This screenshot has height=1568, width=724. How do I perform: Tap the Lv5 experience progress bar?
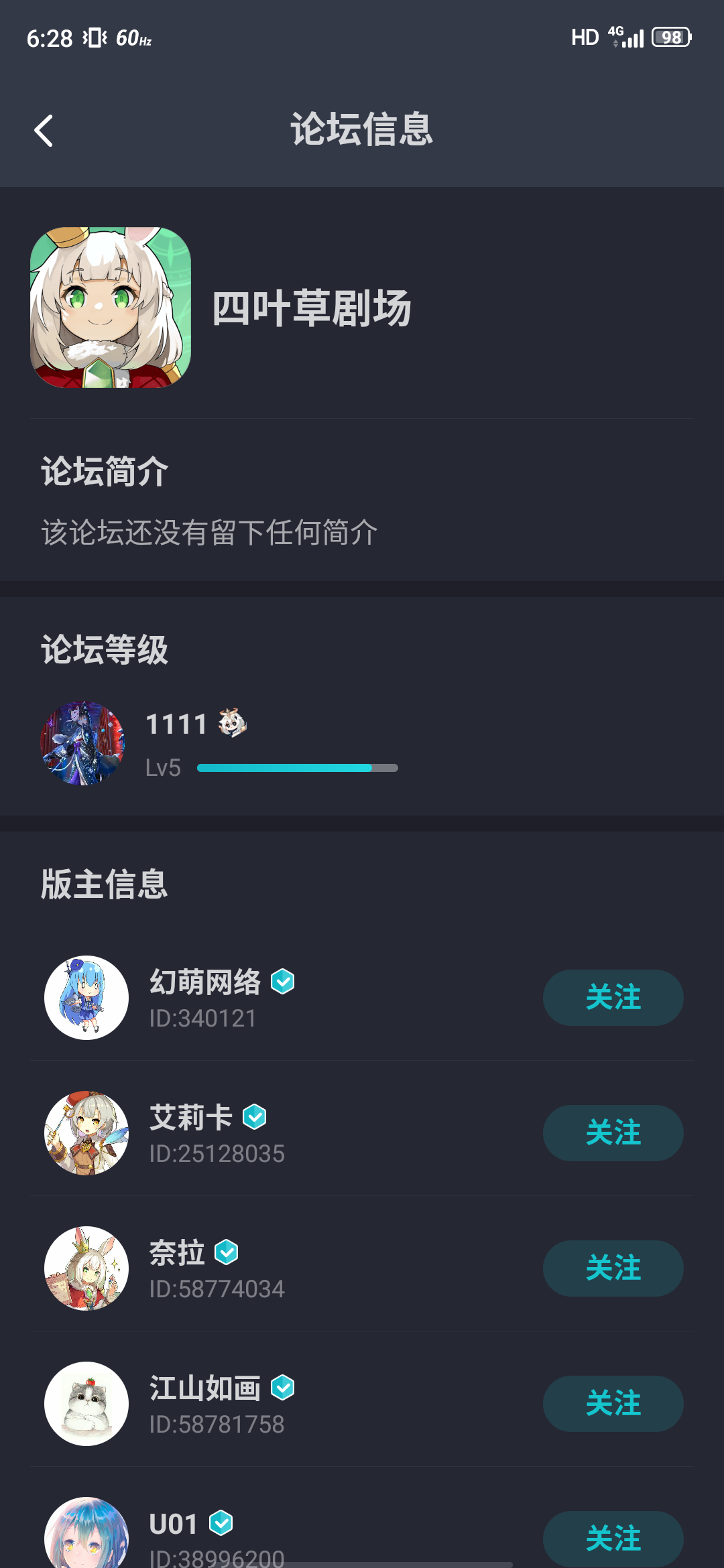click(x=297, y=769)
